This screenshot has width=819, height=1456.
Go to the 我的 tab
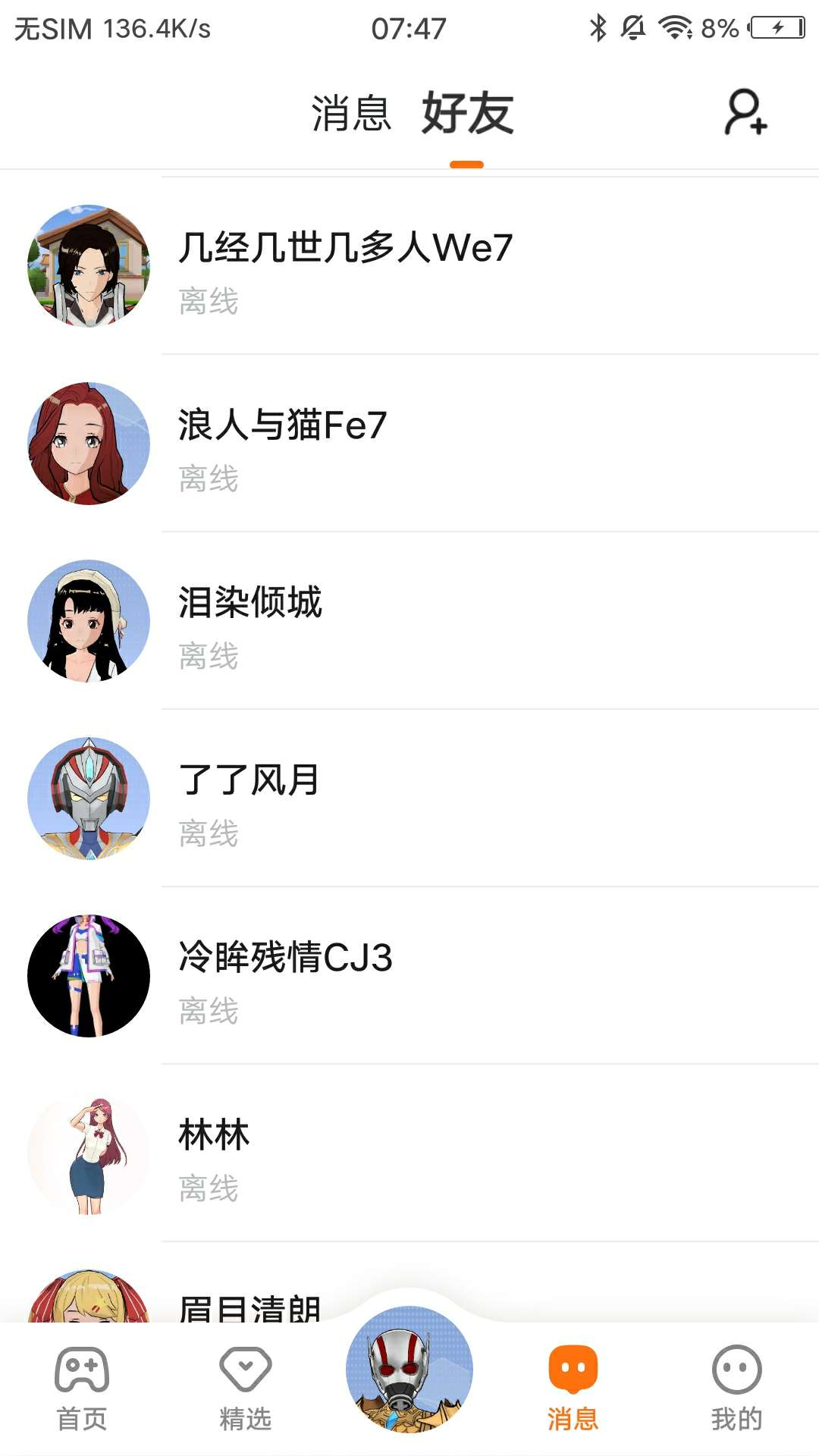736,1388
